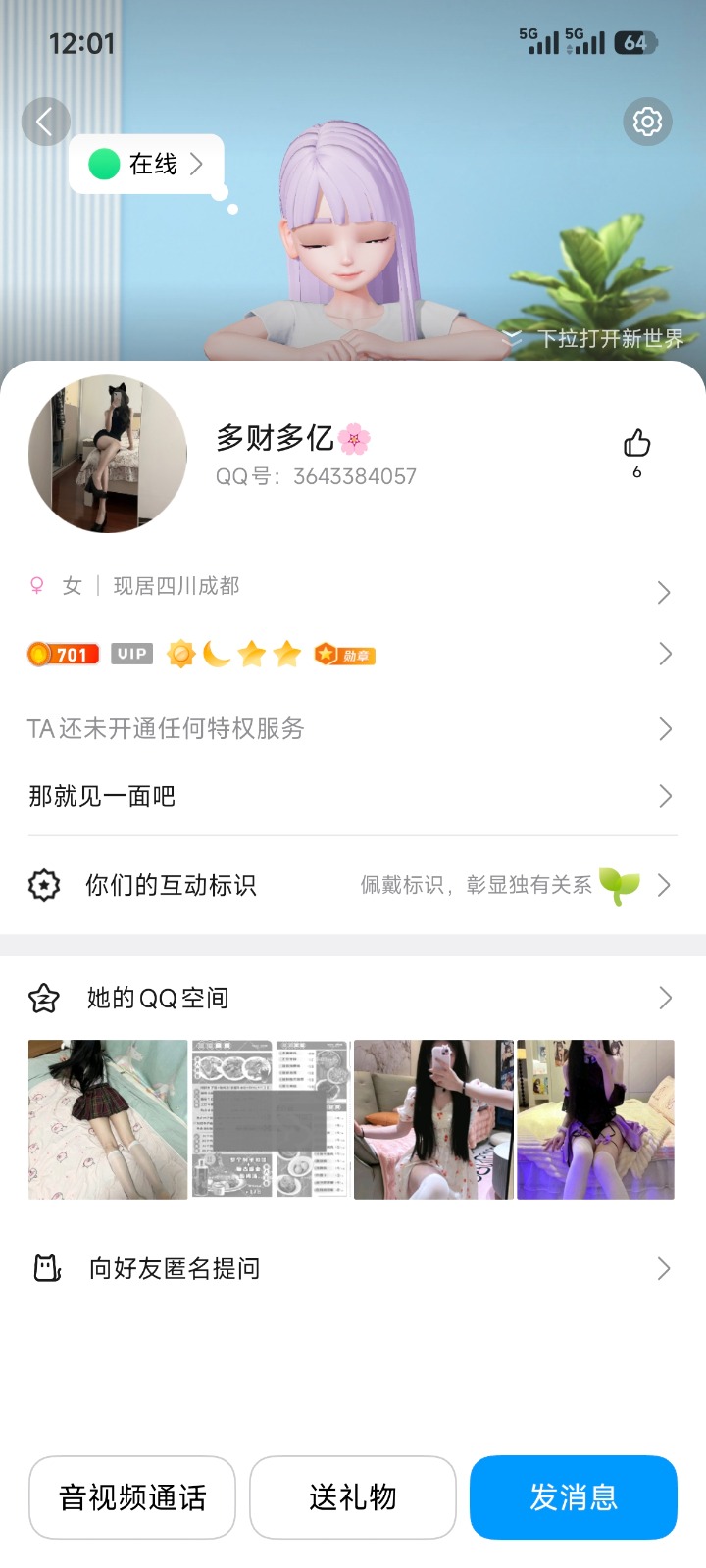The image size is (706, 1568).
Task: Open the level and VIP badges row
Action: 351,654
